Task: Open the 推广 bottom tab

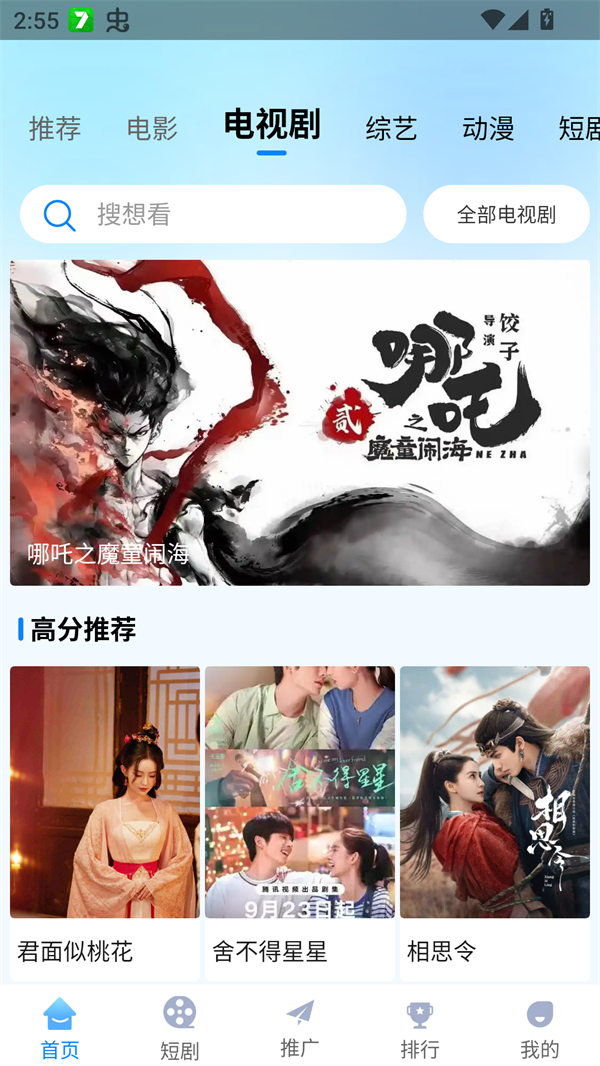Action: pyautogui.click(x=300, y=1027)
